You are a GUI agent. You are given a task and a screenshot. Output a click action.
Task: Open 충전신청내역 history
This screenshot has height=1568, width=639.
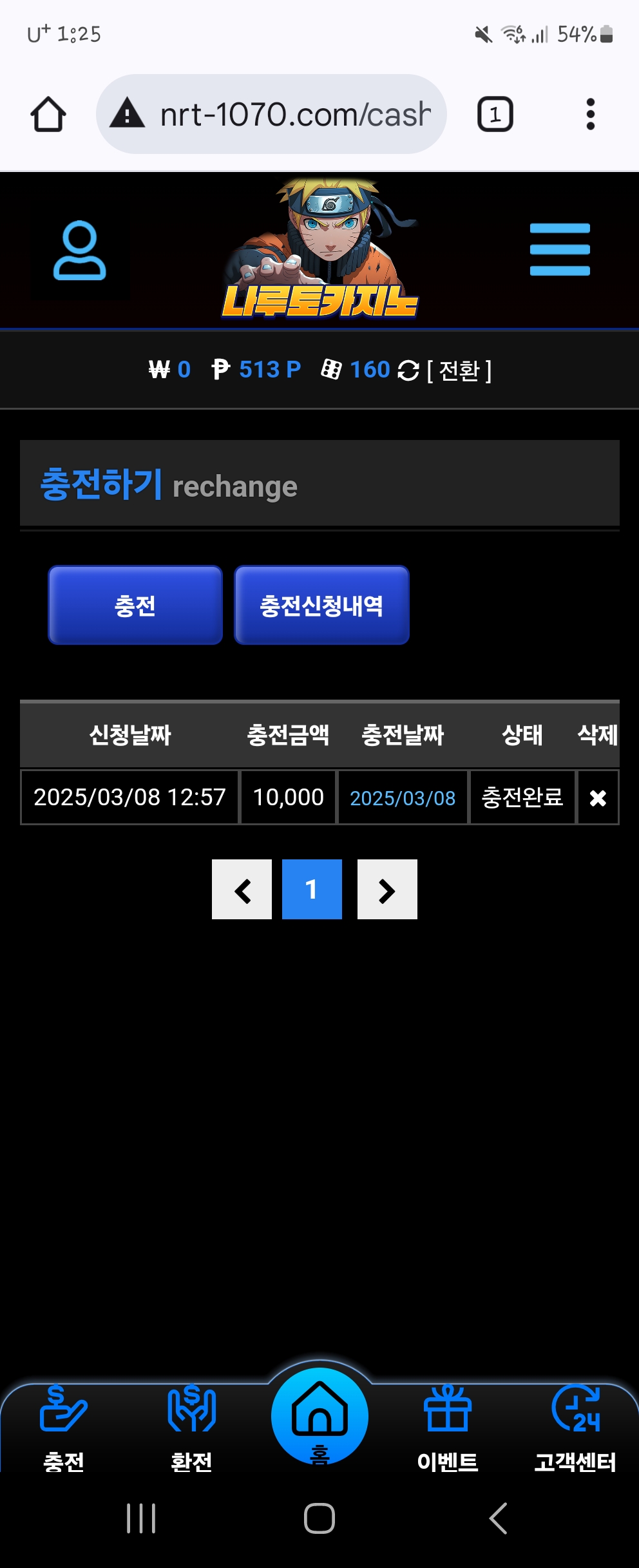point(321,606)
